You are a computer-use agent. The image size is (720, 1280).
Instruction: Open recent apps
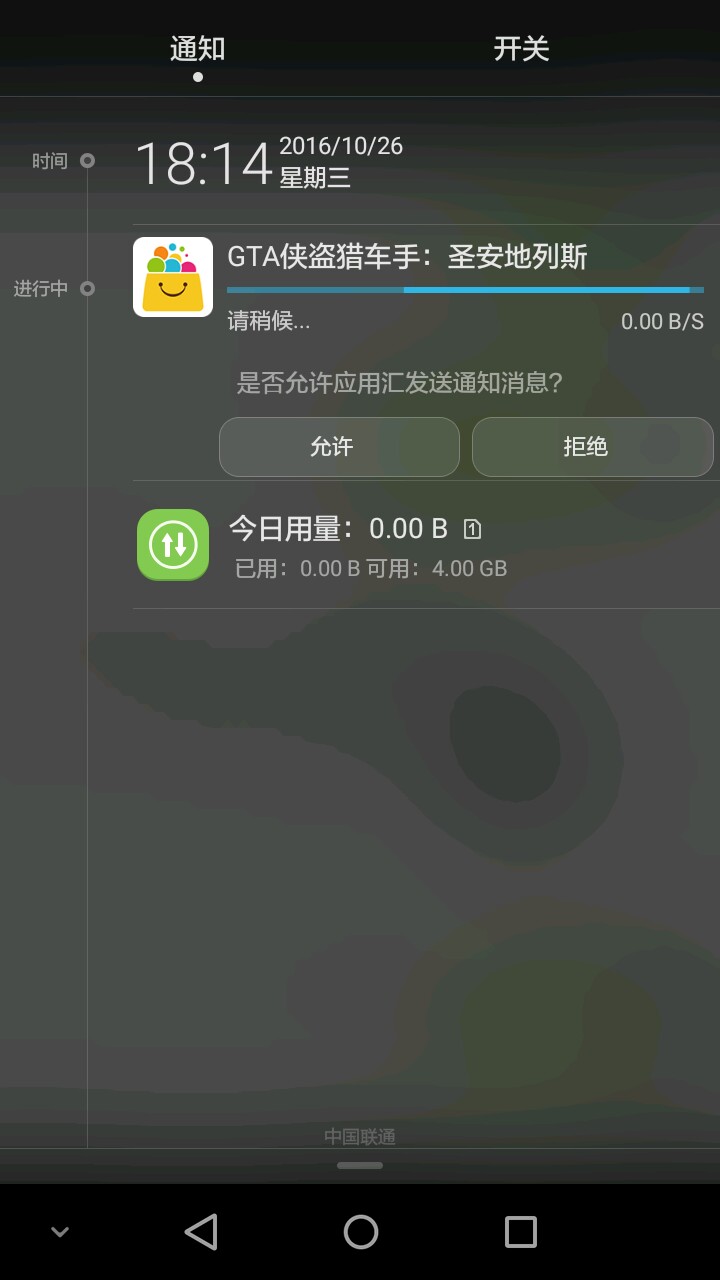tap(520, 1232)
